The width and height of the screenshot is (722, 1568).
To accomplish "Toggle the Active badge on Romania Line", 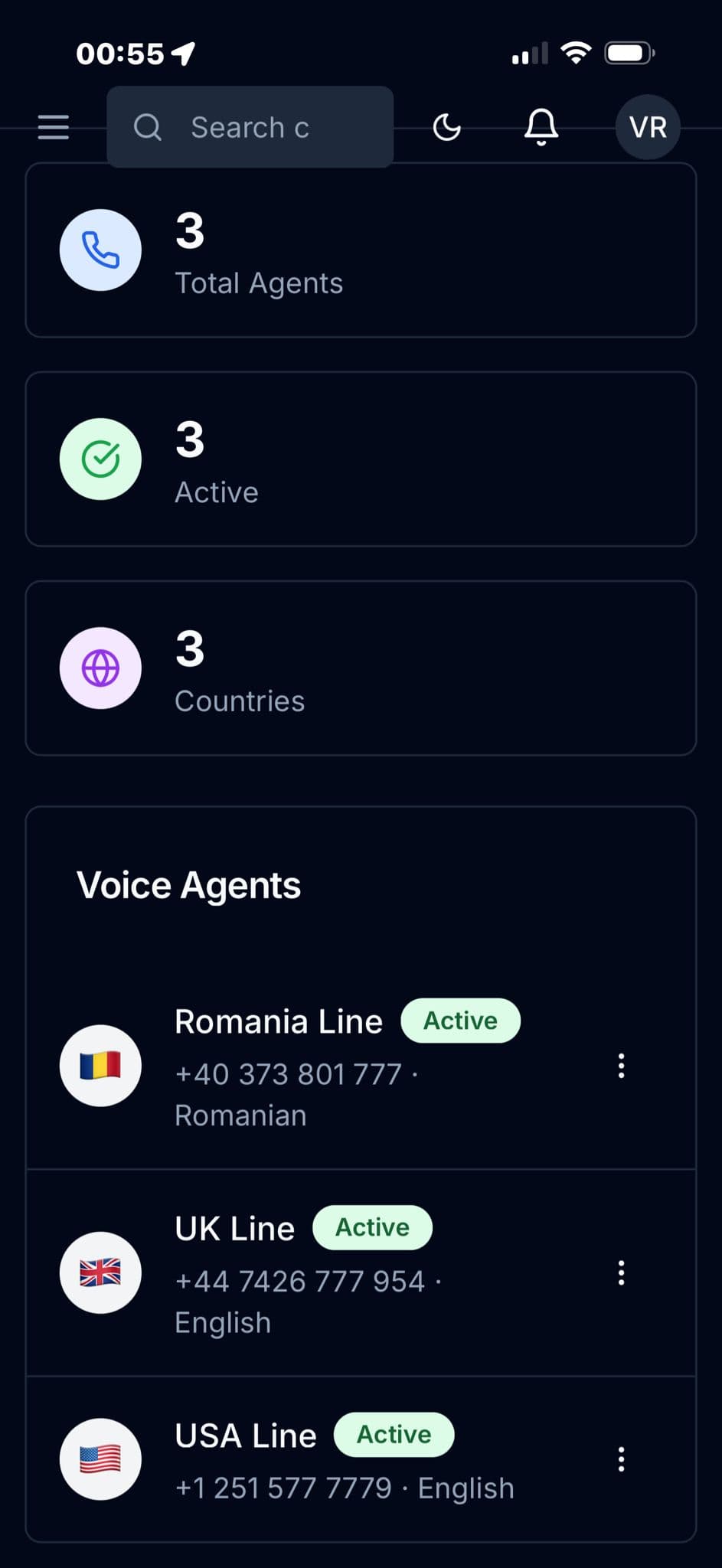I will (x=460, y=1020).
